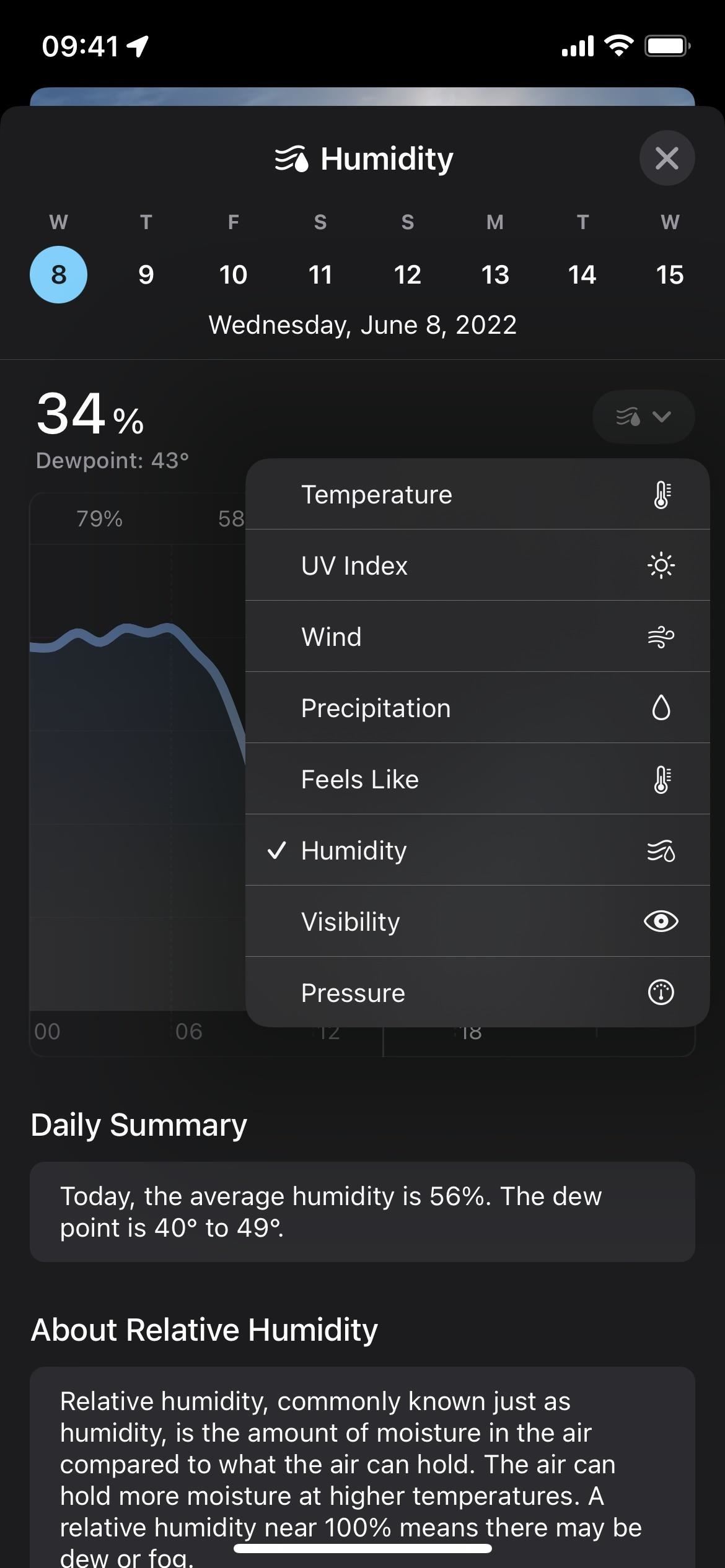Open Sunday the 12th
The height and width of the screenshot is (1568, 725).
(408, 274)
